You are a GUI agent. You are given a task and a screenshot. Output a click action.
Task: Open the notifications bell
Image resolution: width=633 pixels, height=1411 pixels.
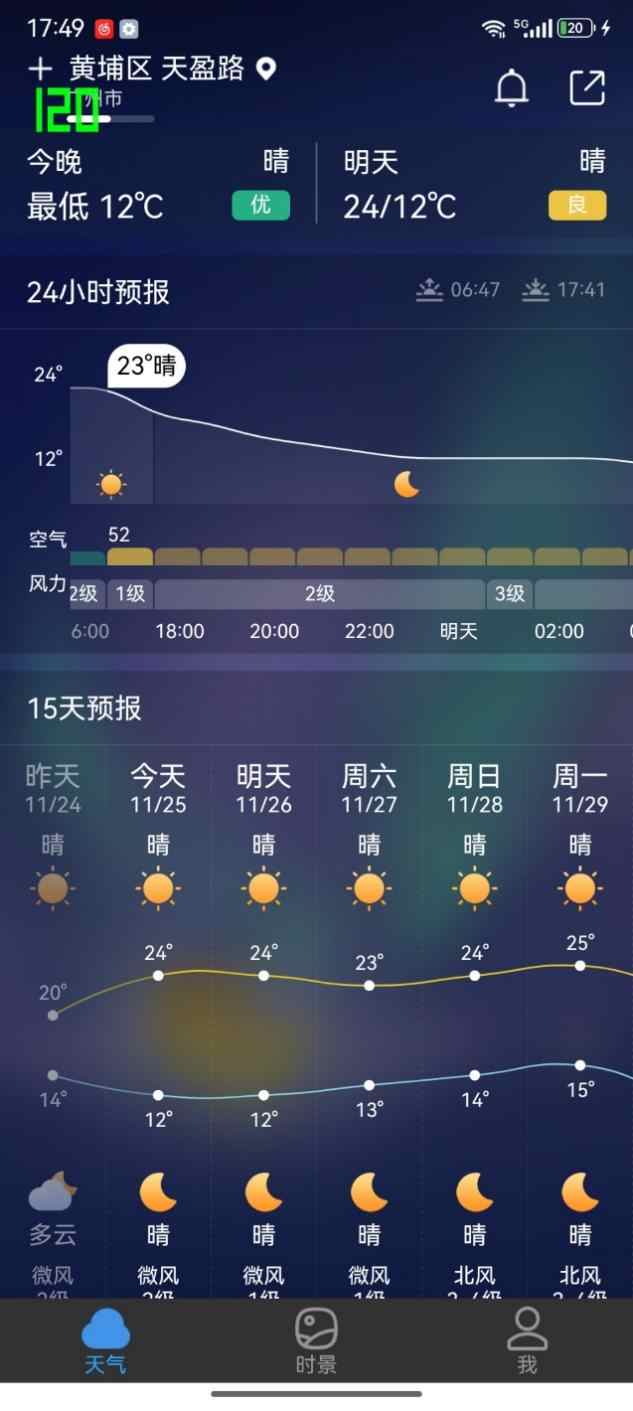tap(512, 88)
